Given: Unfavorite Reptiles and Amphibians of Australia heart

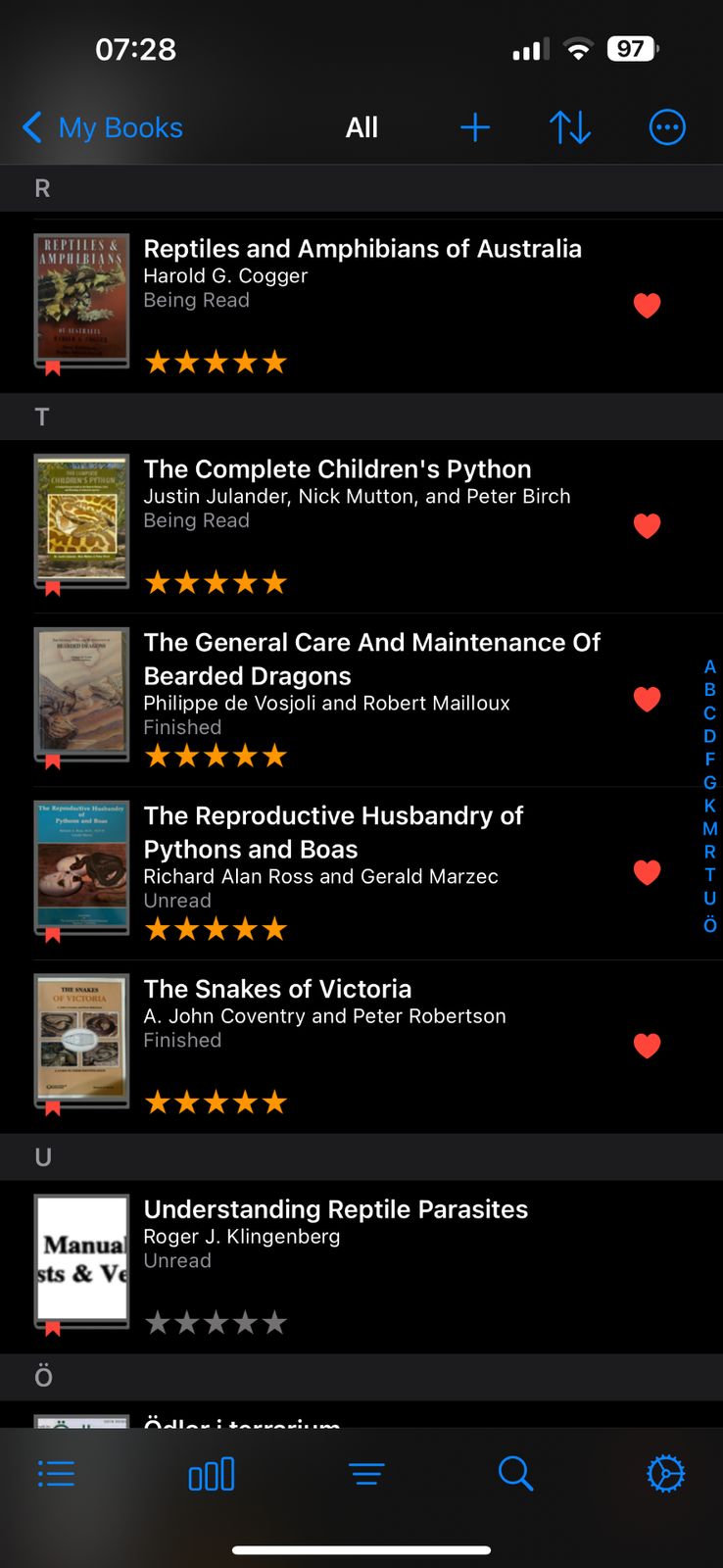Looking at the screenshot, I should (x=647, y=306).
